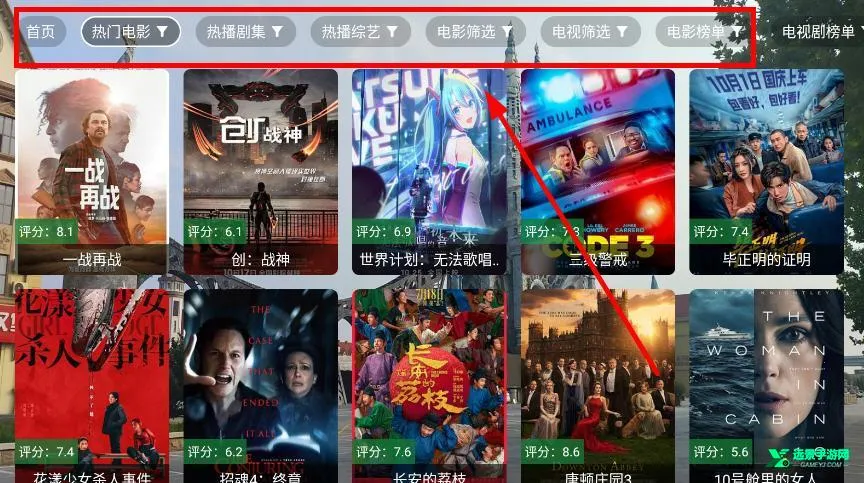
Task: Switch to the 首页 tab
Action: coord(41,32)
